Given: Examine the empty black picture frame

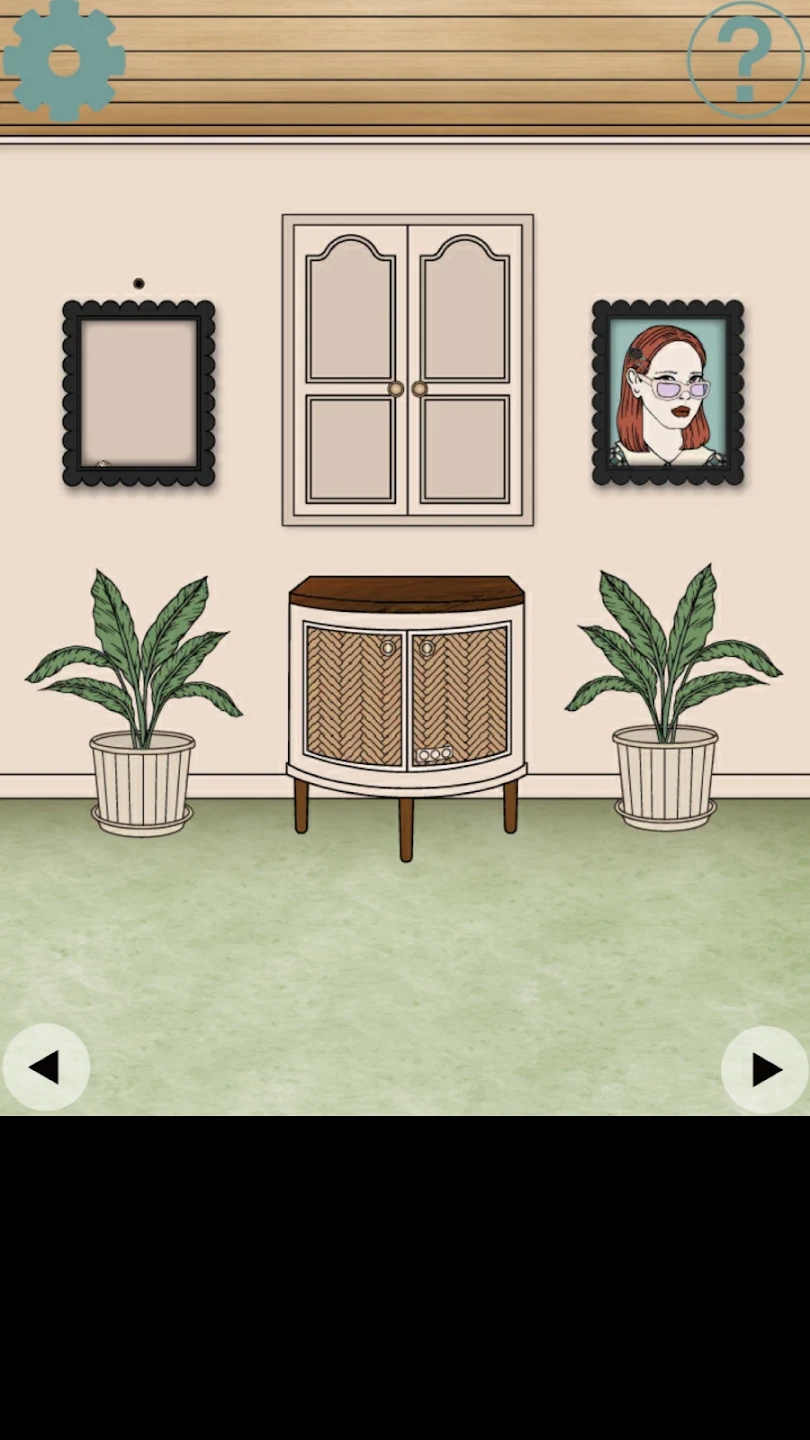Looking at the screenshot, I should 139,393.
